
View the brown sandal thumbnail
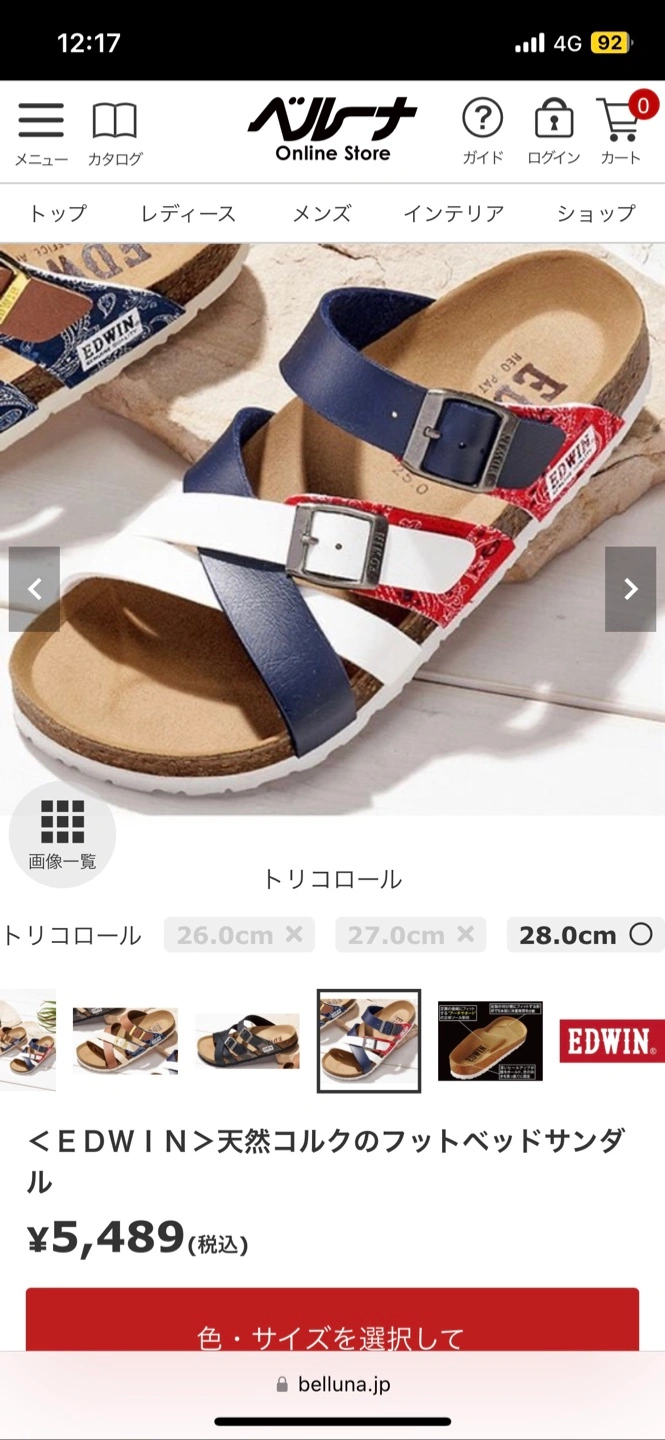125,1041
